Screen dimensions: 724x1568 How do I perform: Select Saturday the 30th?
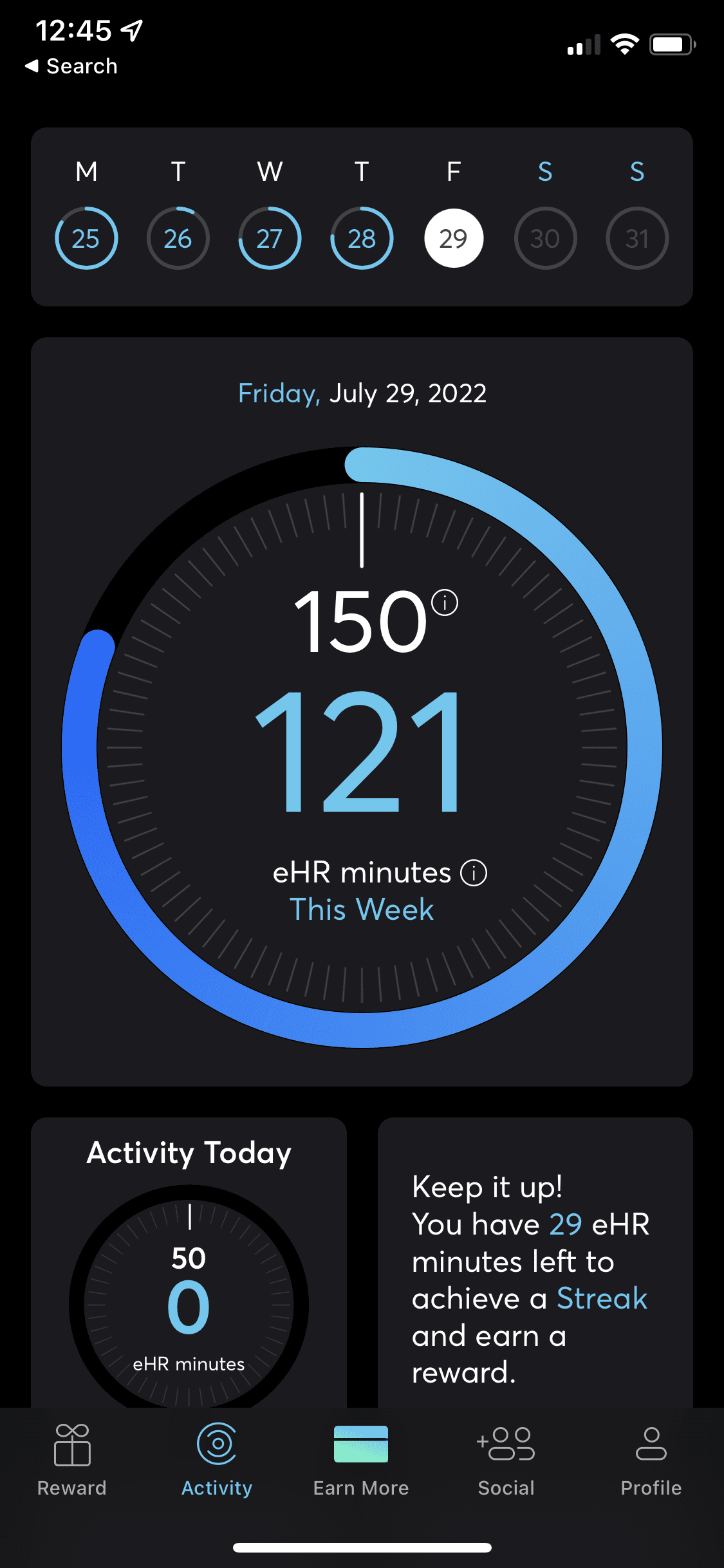pyautogui.click(x=545, y=238)
